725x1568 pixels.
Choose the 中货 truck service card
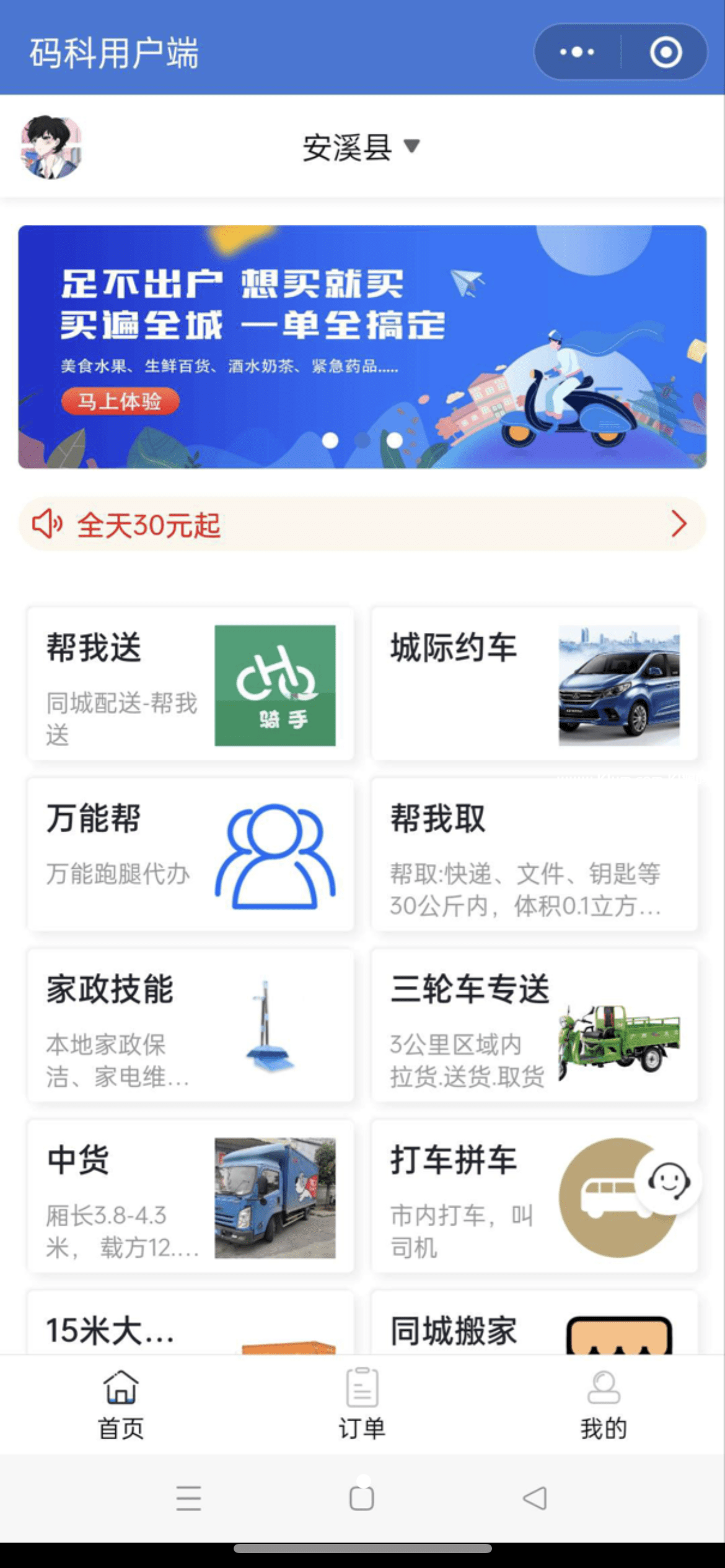tap(190, 1196)
